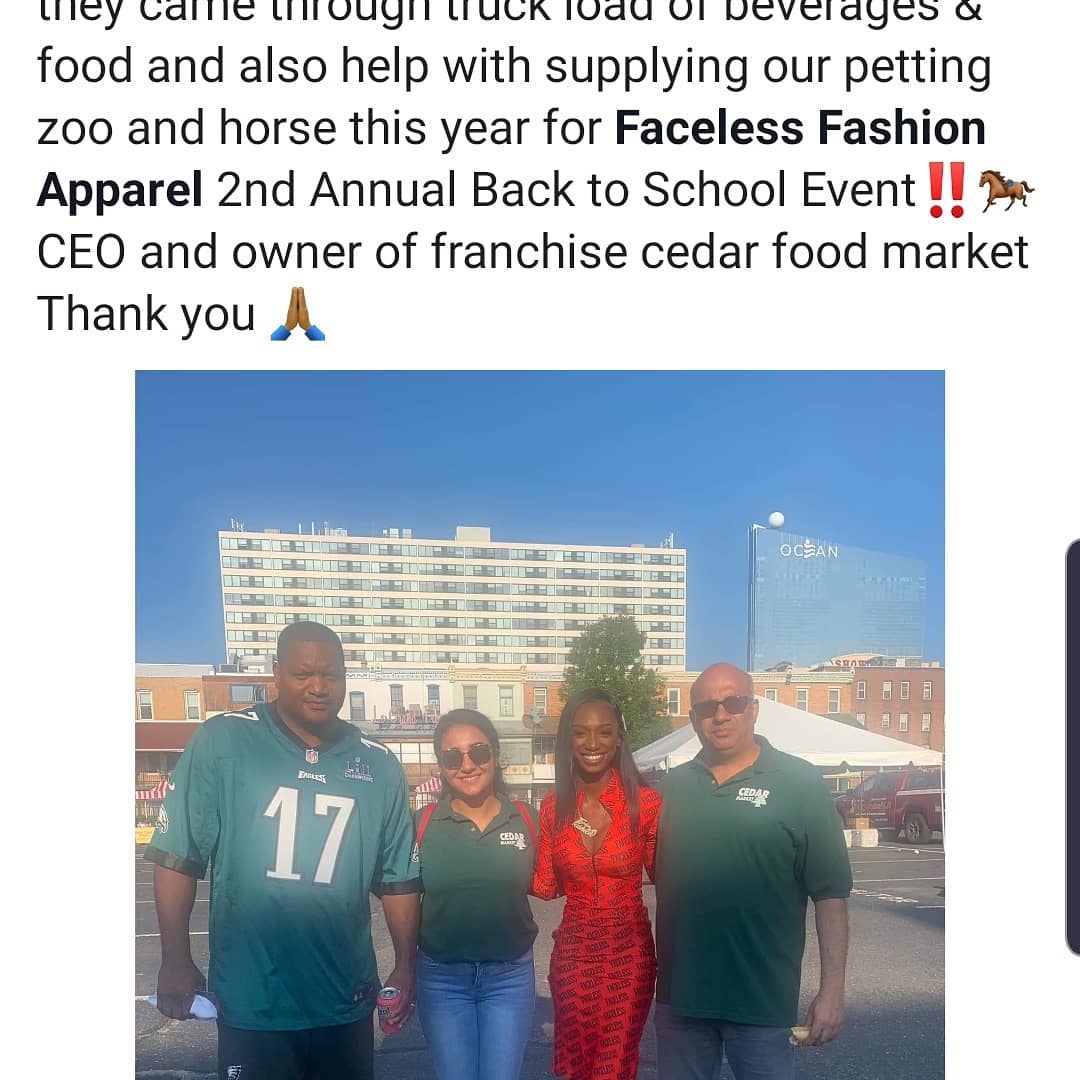Open the tagged Faceless Fashion Apparel page
Viewport: 1080px width, 1080px height.
(800, 130)
